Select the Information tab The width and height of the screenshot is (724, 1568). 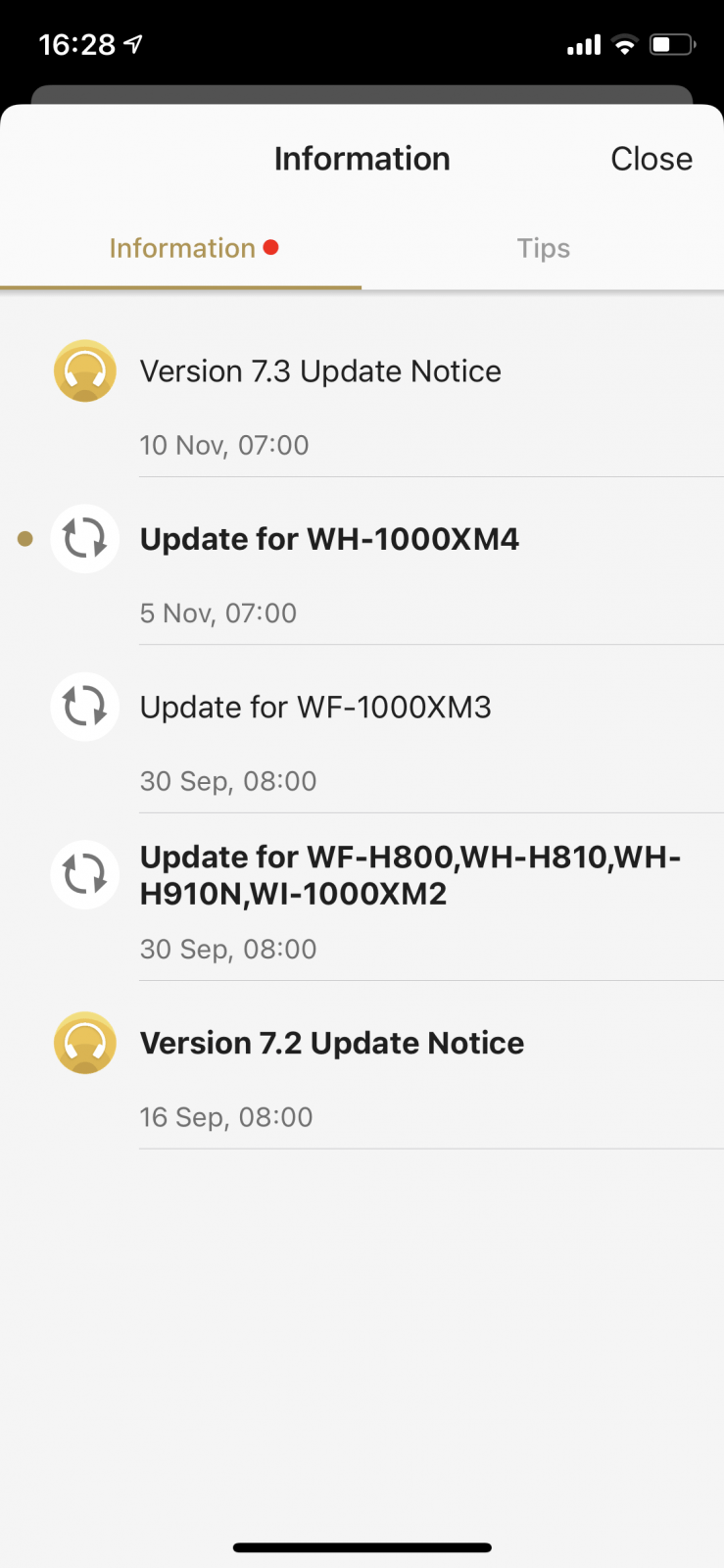[x=181, y=248]
